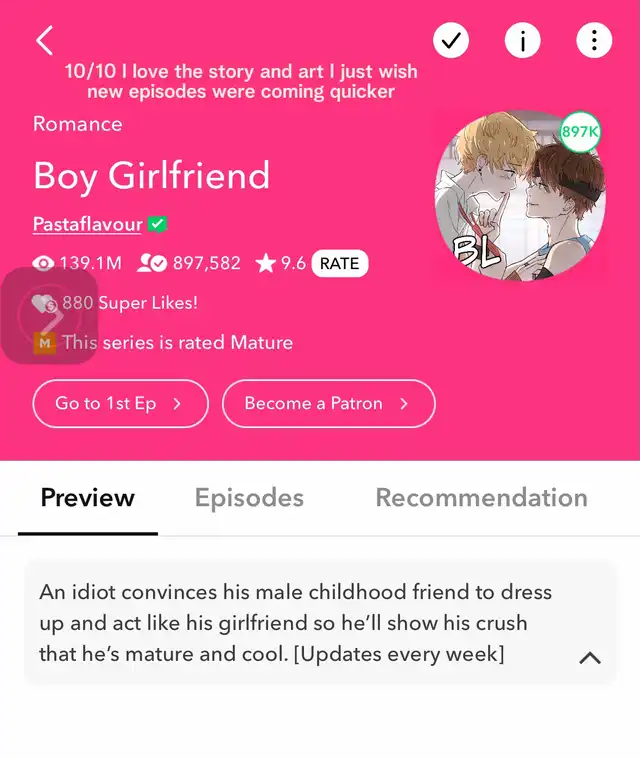Open Pastaflavour creator profile link
Screen dimensions: 640x758
[88, 224]
